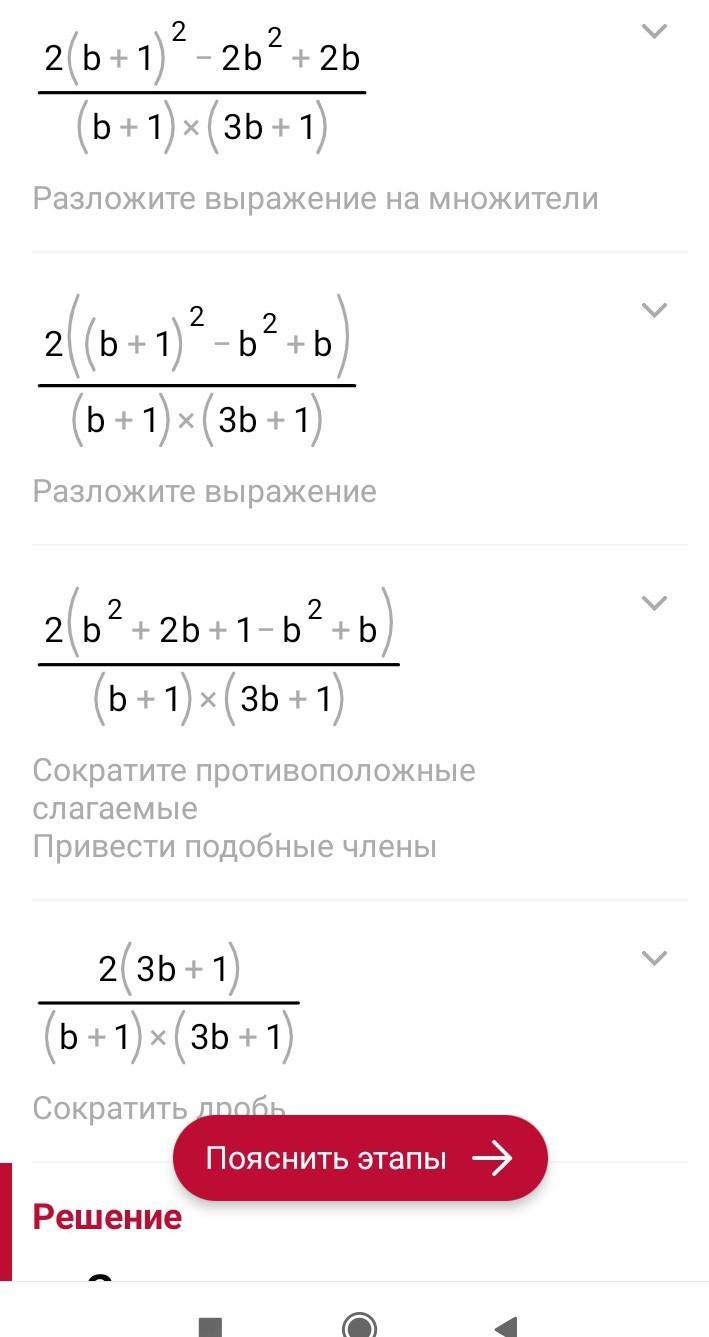
Task: Go back with the system back triangle
Action: 507,1326
